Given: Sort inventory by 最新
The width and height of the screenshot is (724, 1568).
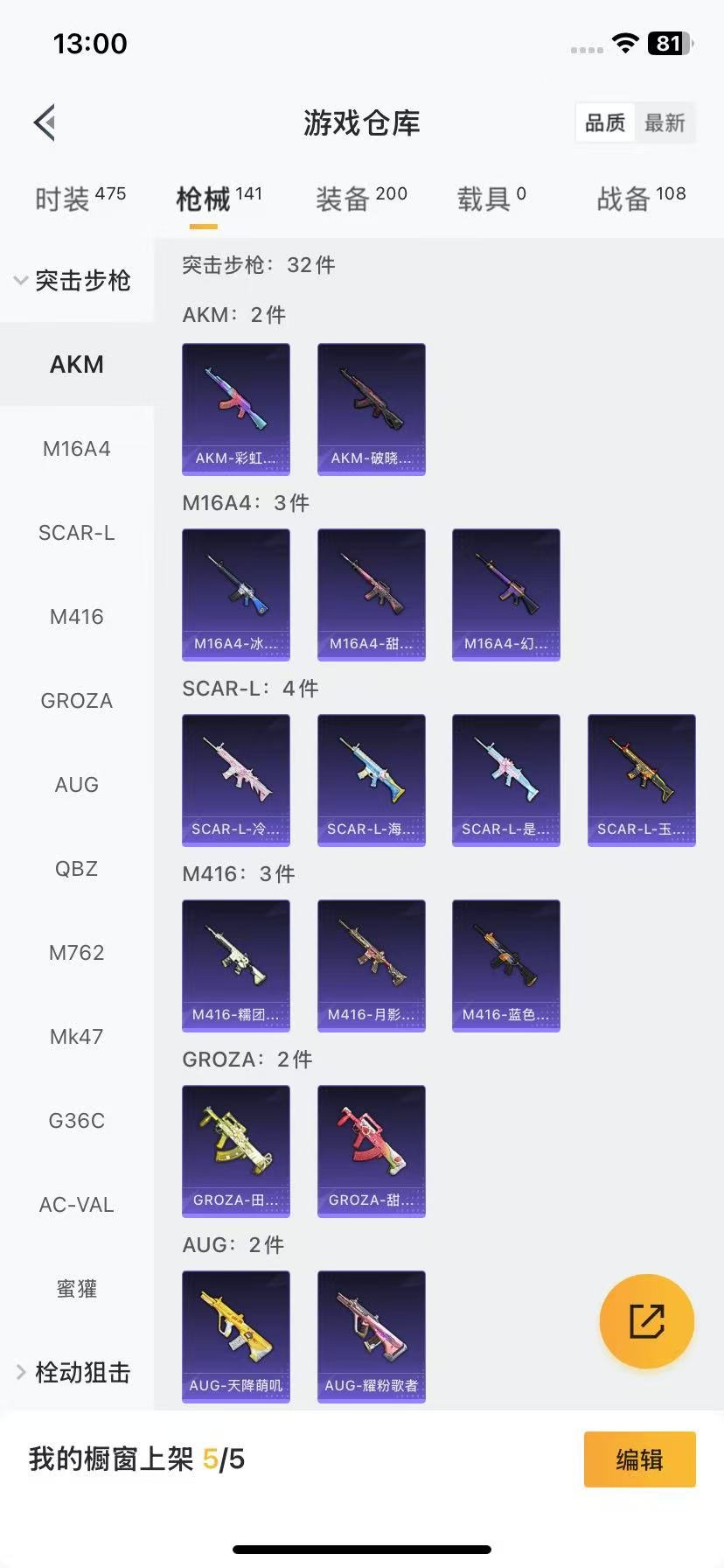Looking at the screenshot, I should click(x=665, y=122).
